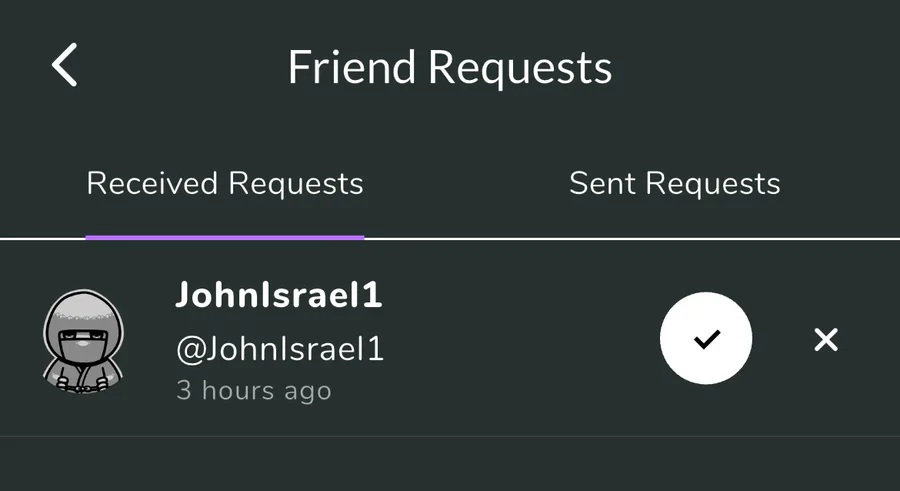This screenshot has height=491, width=900.
Task: Decline JohnIsrael1's friend request
Action: (826, 340)
